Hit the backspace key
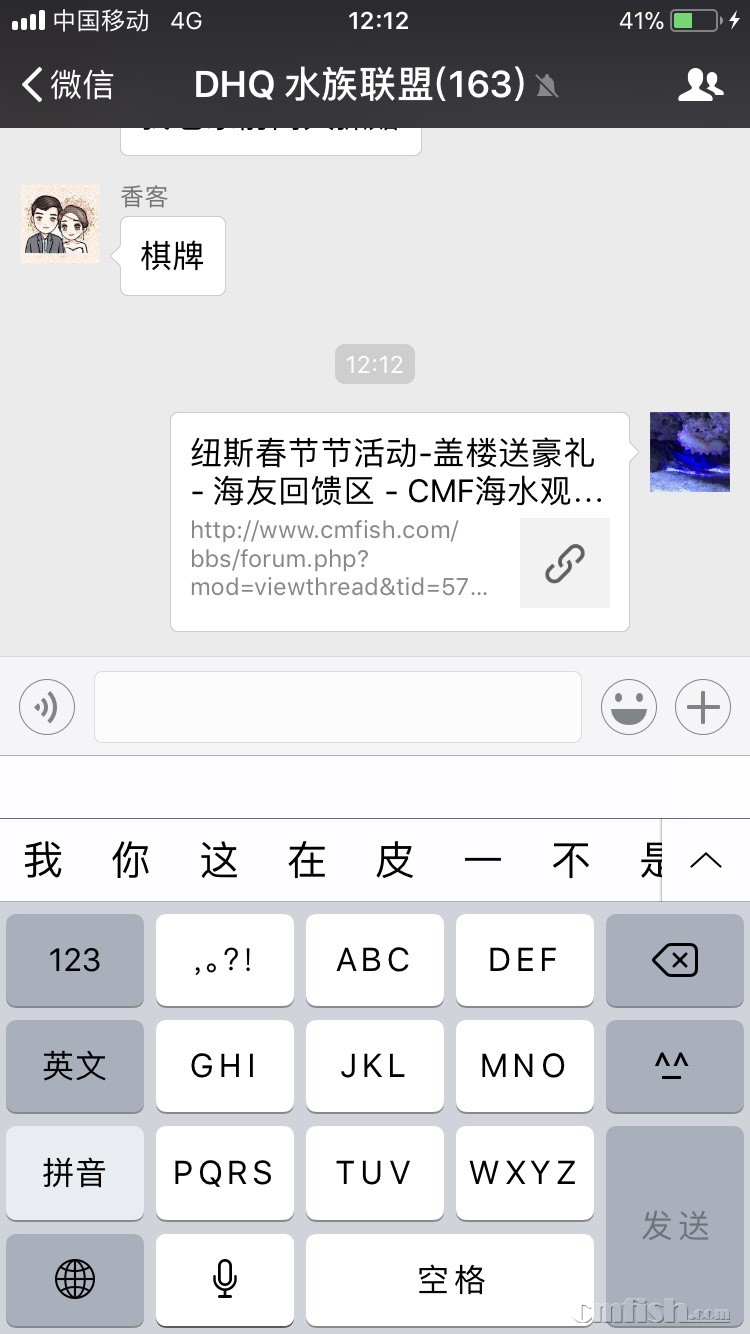The height and width of the screenshot is (1334, 750). 675,960
